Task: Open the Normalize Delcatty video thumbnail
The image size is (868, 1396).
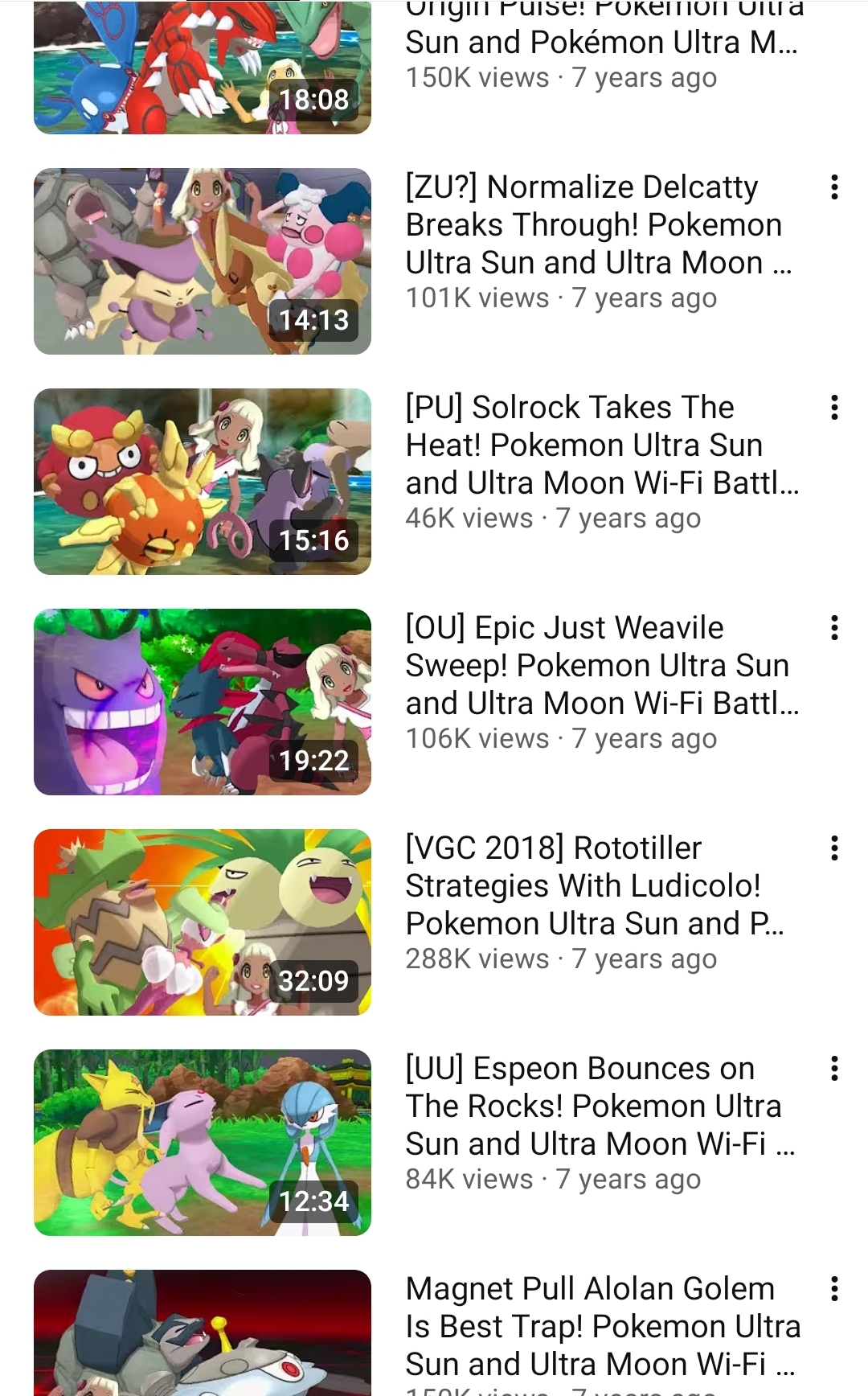Action: (203, 261)
